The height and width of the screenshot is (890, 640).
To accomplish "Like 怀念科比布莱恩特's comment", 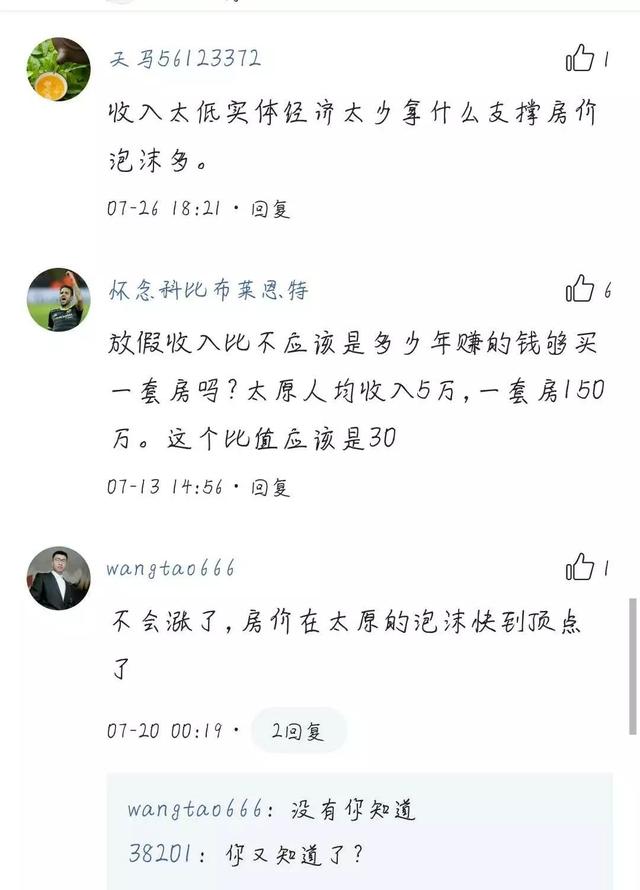I will coord(581,289).
